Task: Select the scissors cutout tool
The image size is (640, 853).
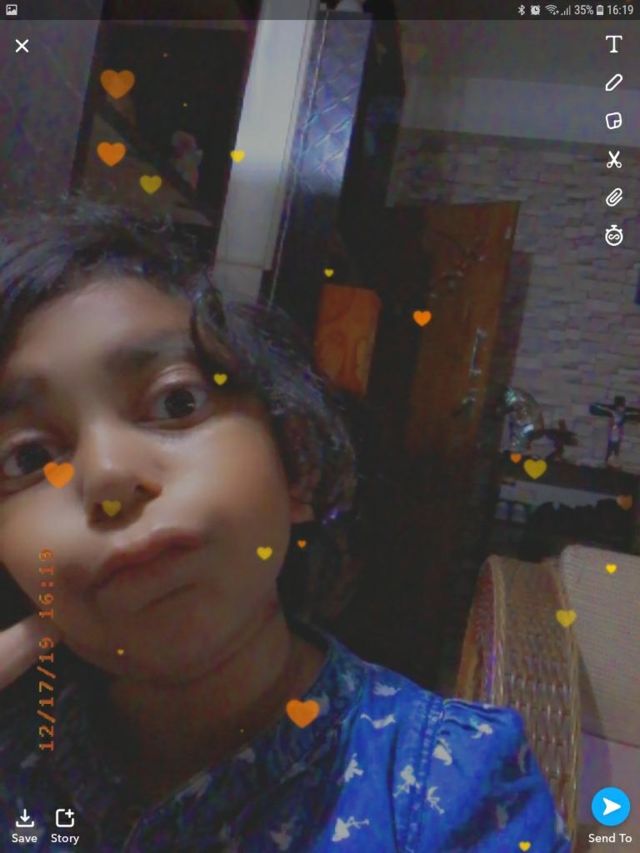Action: (614, 159)
